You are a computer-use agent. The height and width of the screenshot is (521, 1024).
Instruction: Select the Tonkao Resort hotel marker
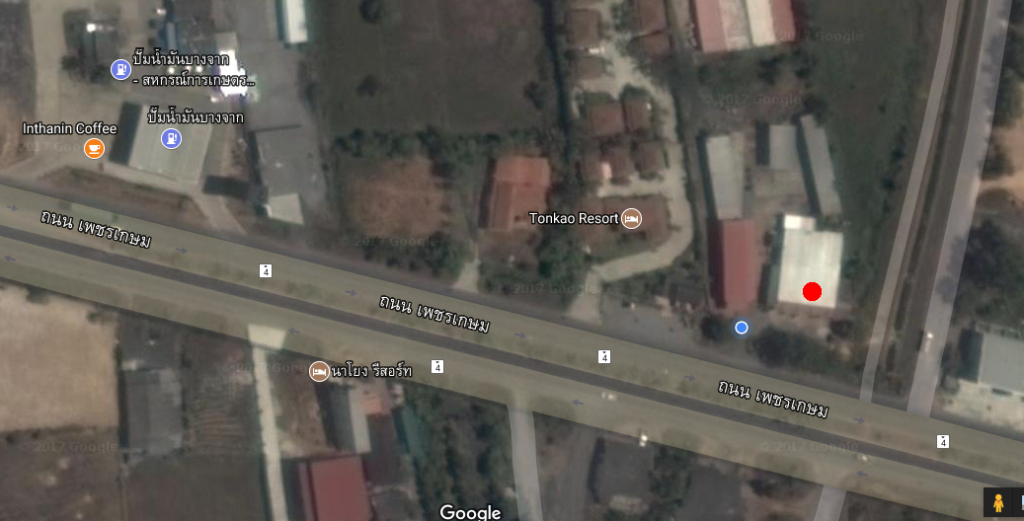(x=631, y=218)
